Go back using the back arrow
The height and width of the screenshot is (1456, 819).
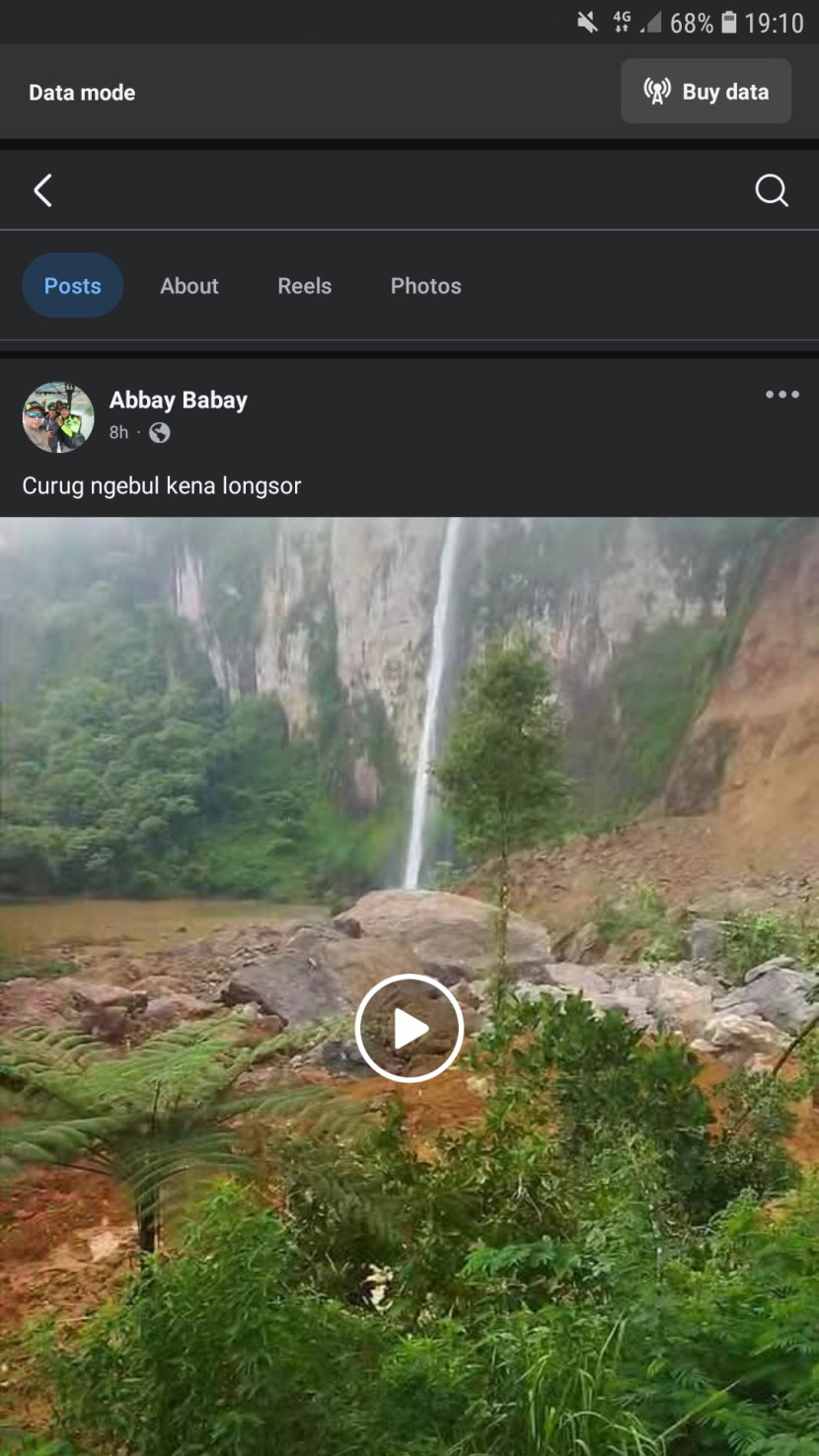pos(42,189)
